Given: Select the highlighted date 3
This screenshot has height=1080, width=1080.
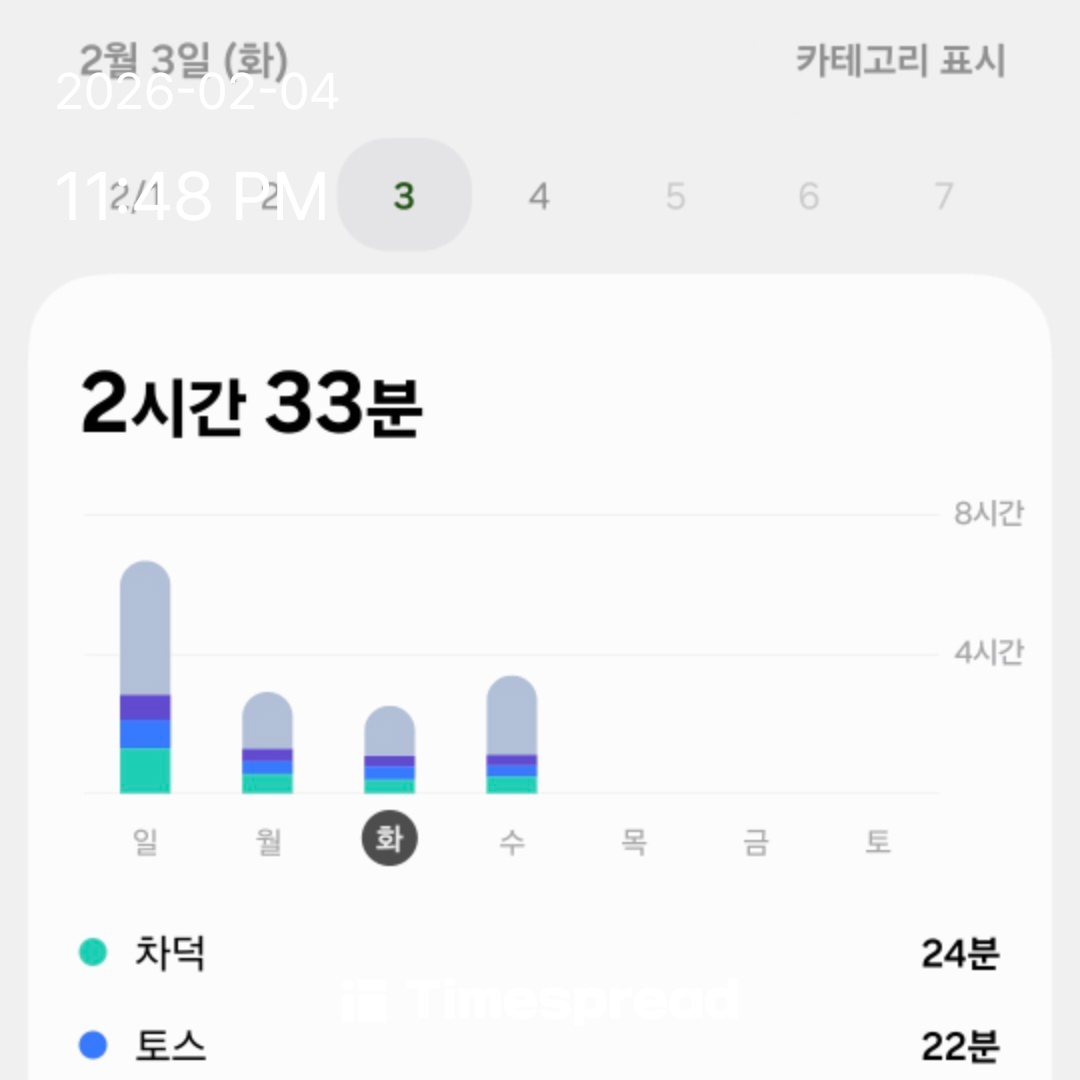Looking at the screenshot, I should (x=404, y=196).
